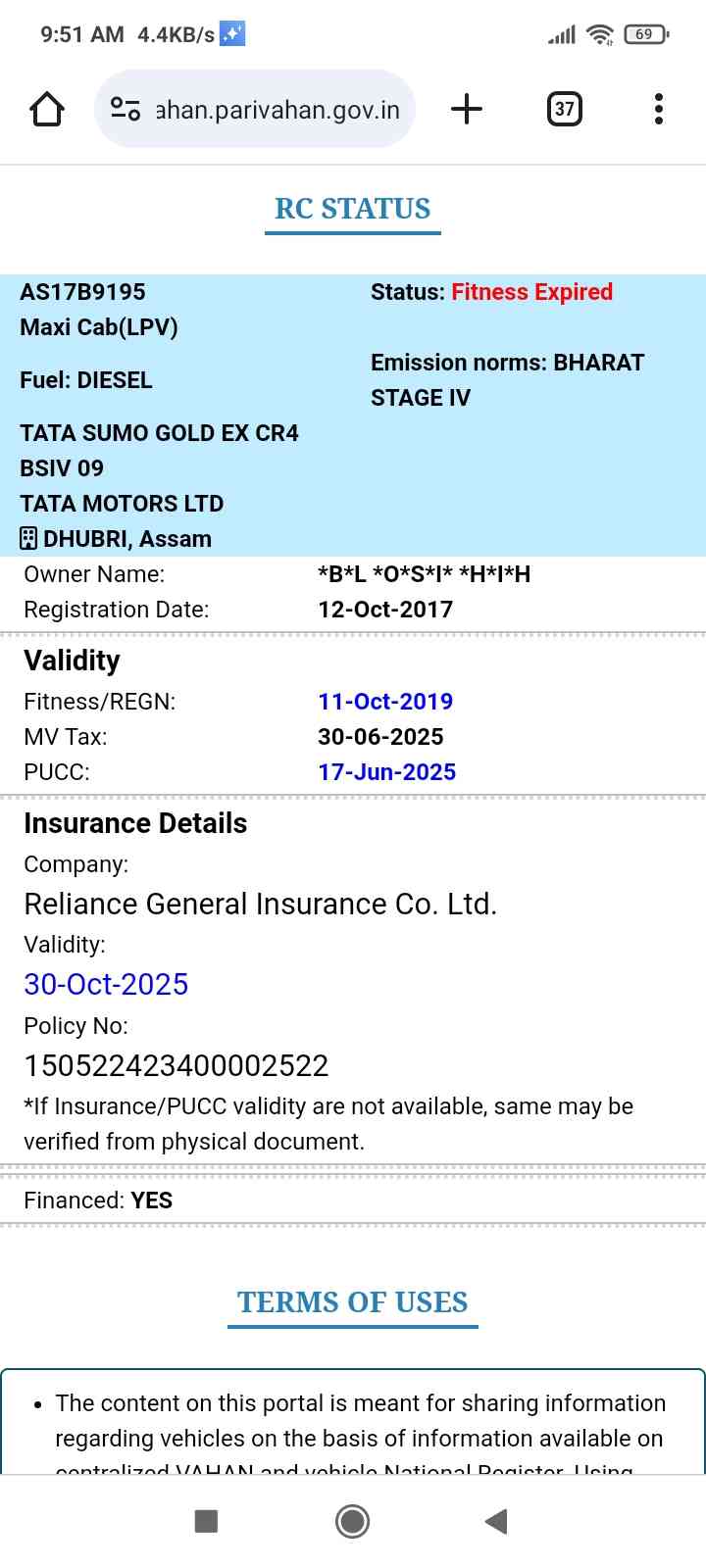The width and height of the screenshot is (706, 1568).
Task: Open the recent apps view
Action: (206, 1521)
